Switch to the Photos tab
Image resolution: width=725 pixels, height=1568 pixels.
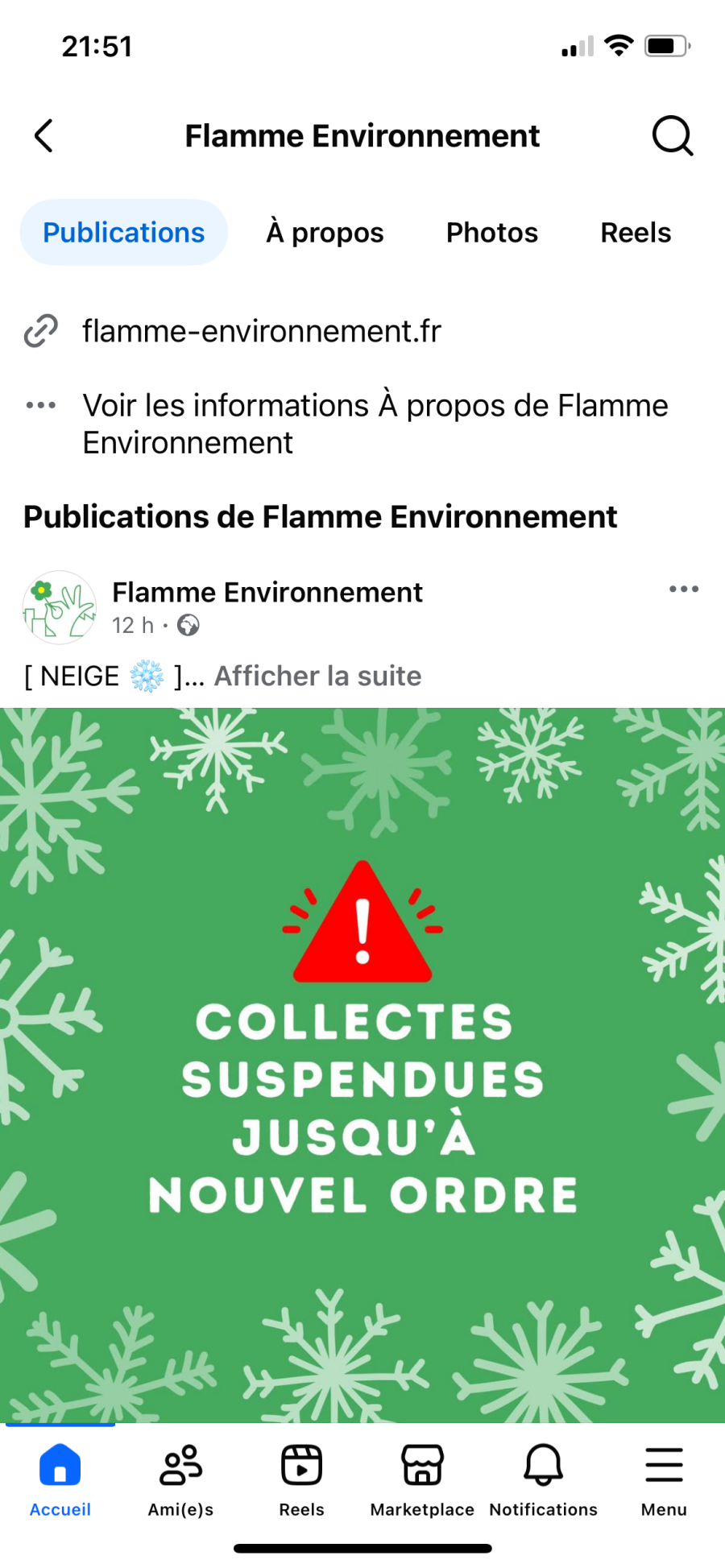pyautogui.click(x=492, y=233)
